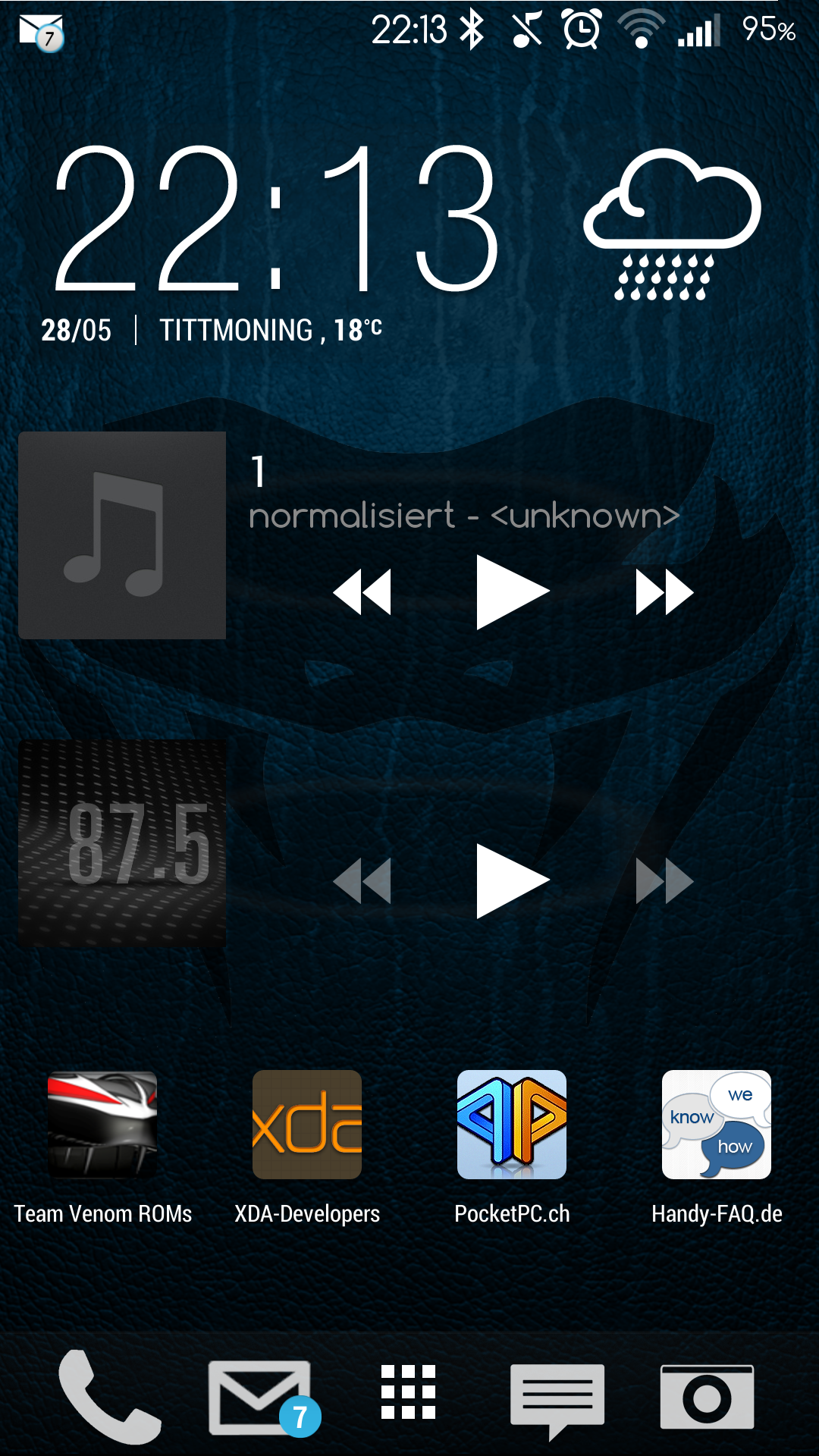The width and height of the screenshot is (819, 1456).
Task: Go to previous track in music widget
Action: pos(362,592)
